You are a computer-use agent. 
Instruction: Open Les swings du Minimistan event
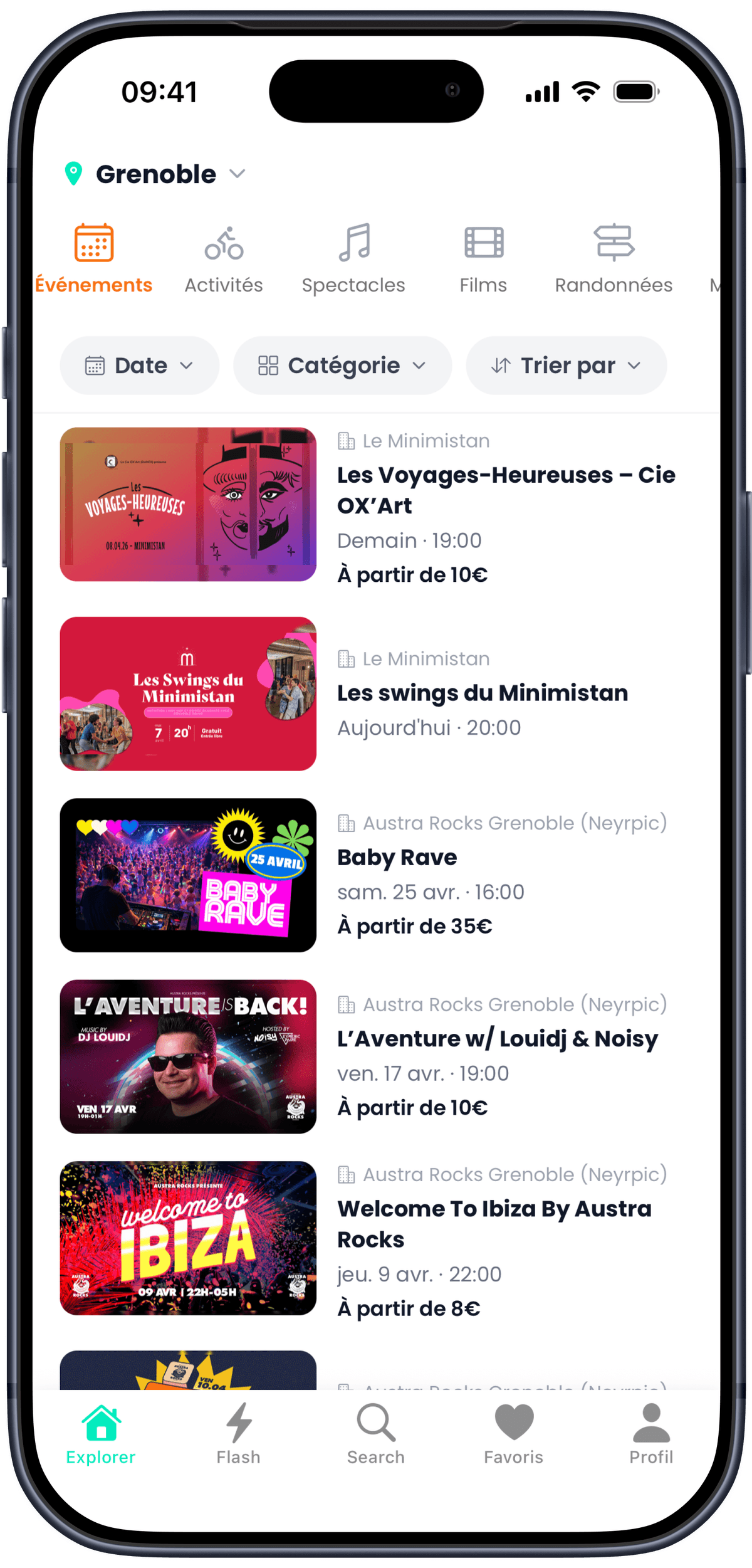pyautogui.click(x=482, y=693)
